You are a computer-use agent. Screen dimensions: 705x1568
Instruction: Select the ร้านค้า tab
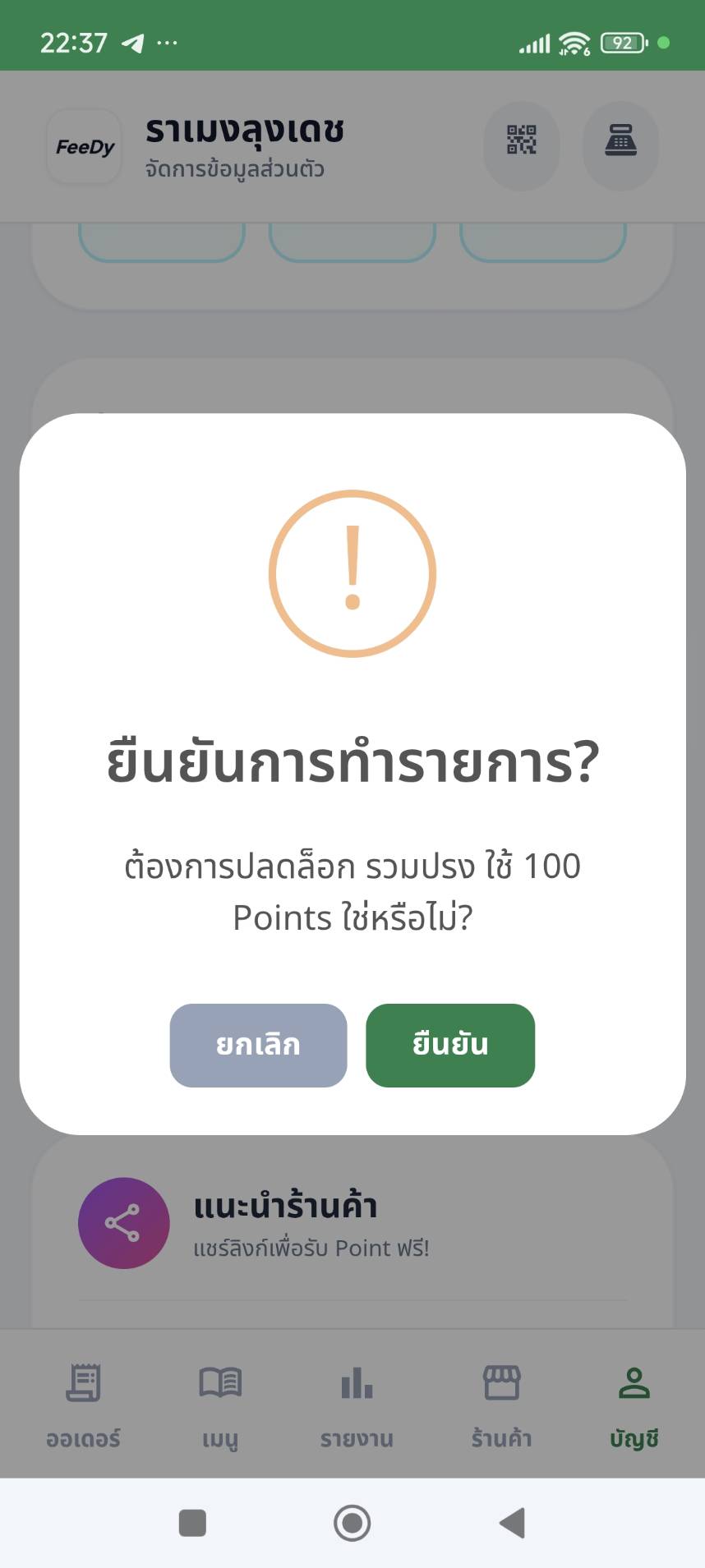[501, 1403]
